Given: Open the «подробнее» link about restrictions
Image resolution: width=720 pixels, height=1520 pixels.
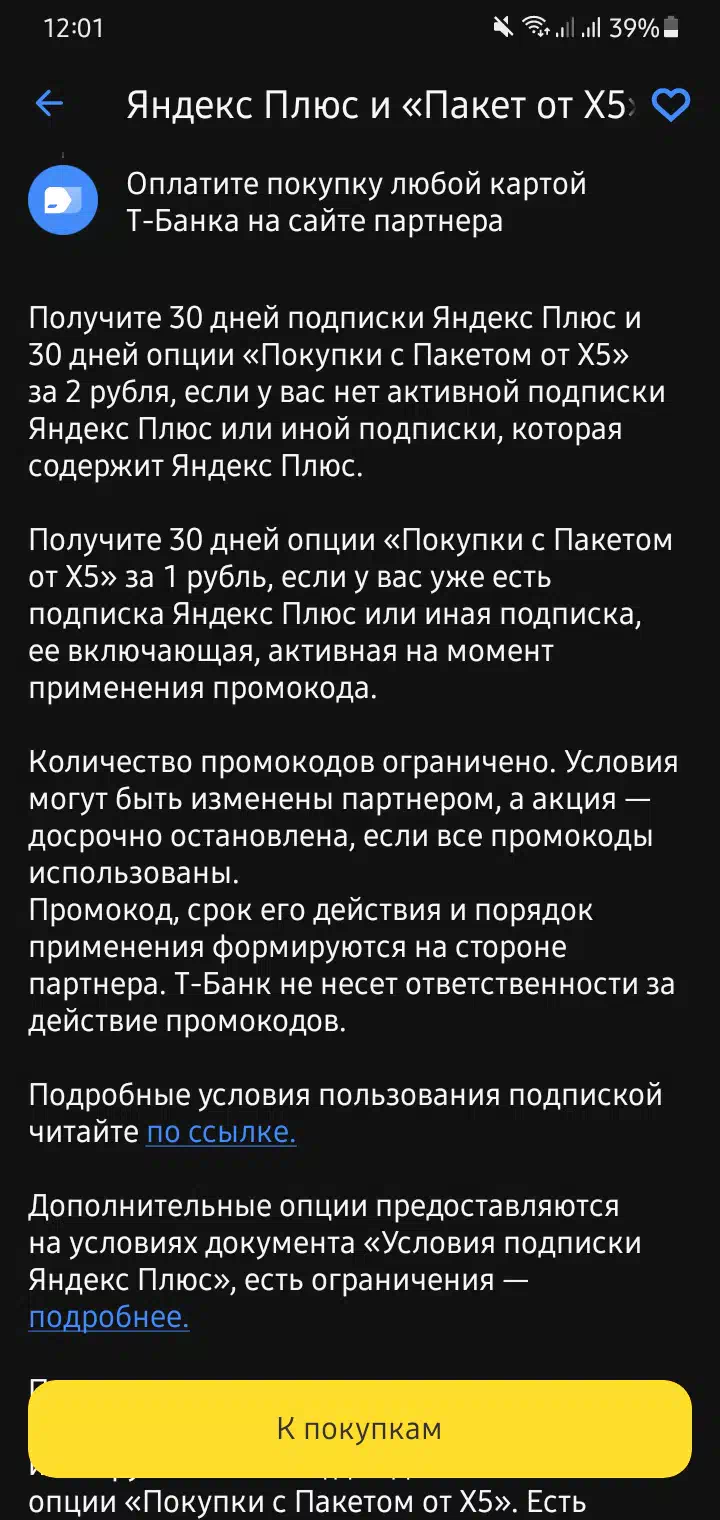Looking at the screenshot, I should pos(109,1317).
